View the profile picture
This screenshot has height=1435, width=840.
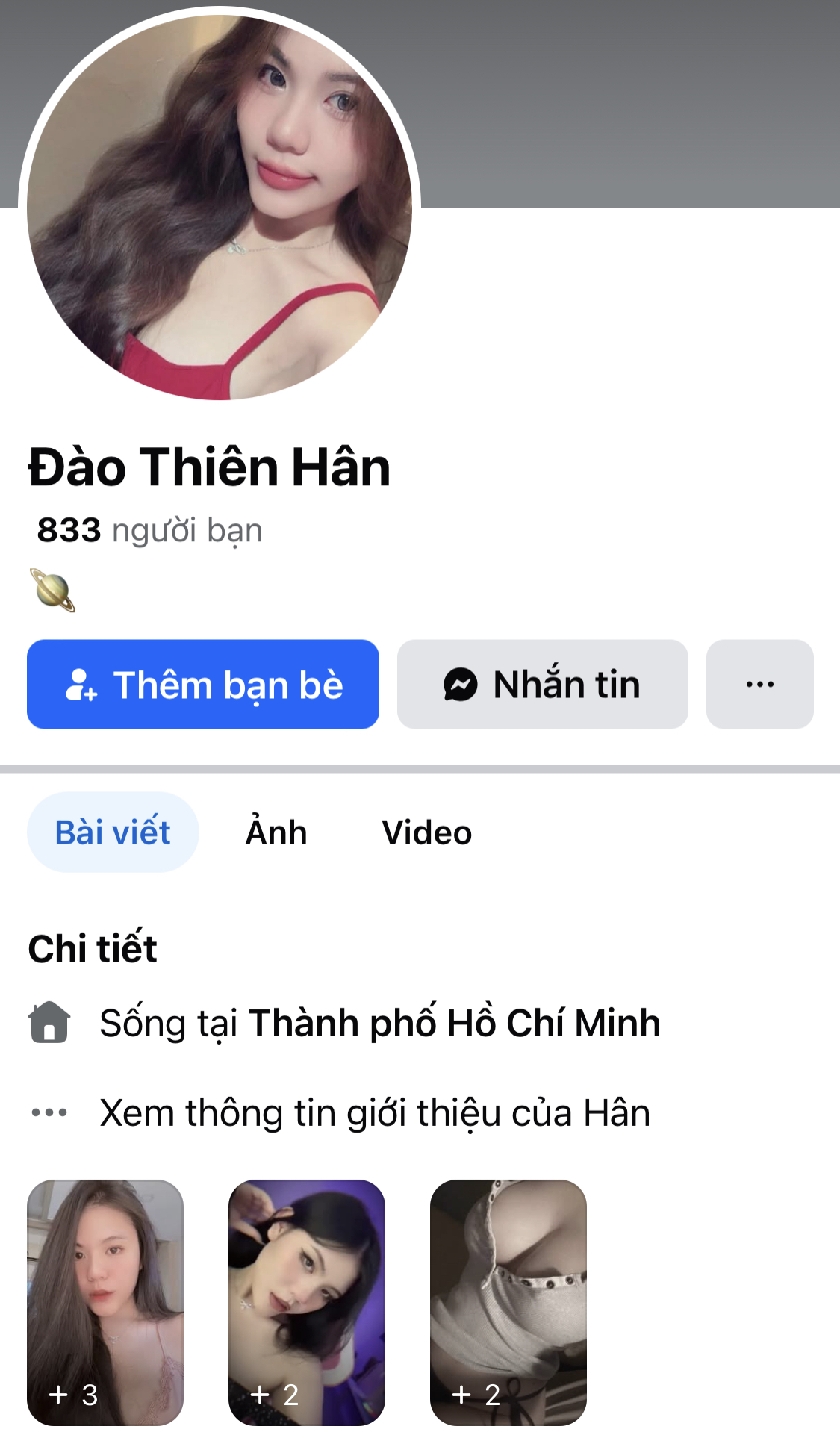[x=220, y=207]
